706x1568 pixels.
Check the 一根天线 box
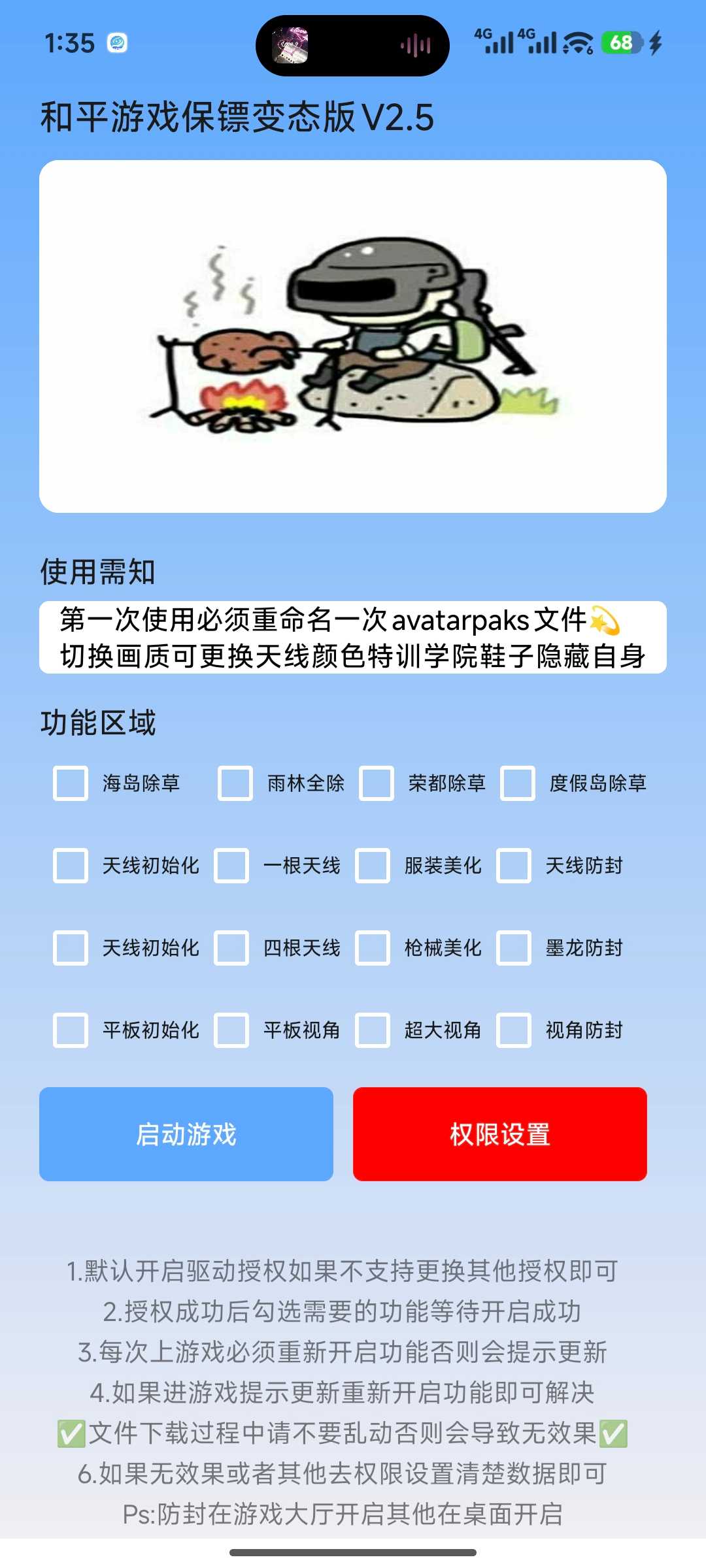231,866
